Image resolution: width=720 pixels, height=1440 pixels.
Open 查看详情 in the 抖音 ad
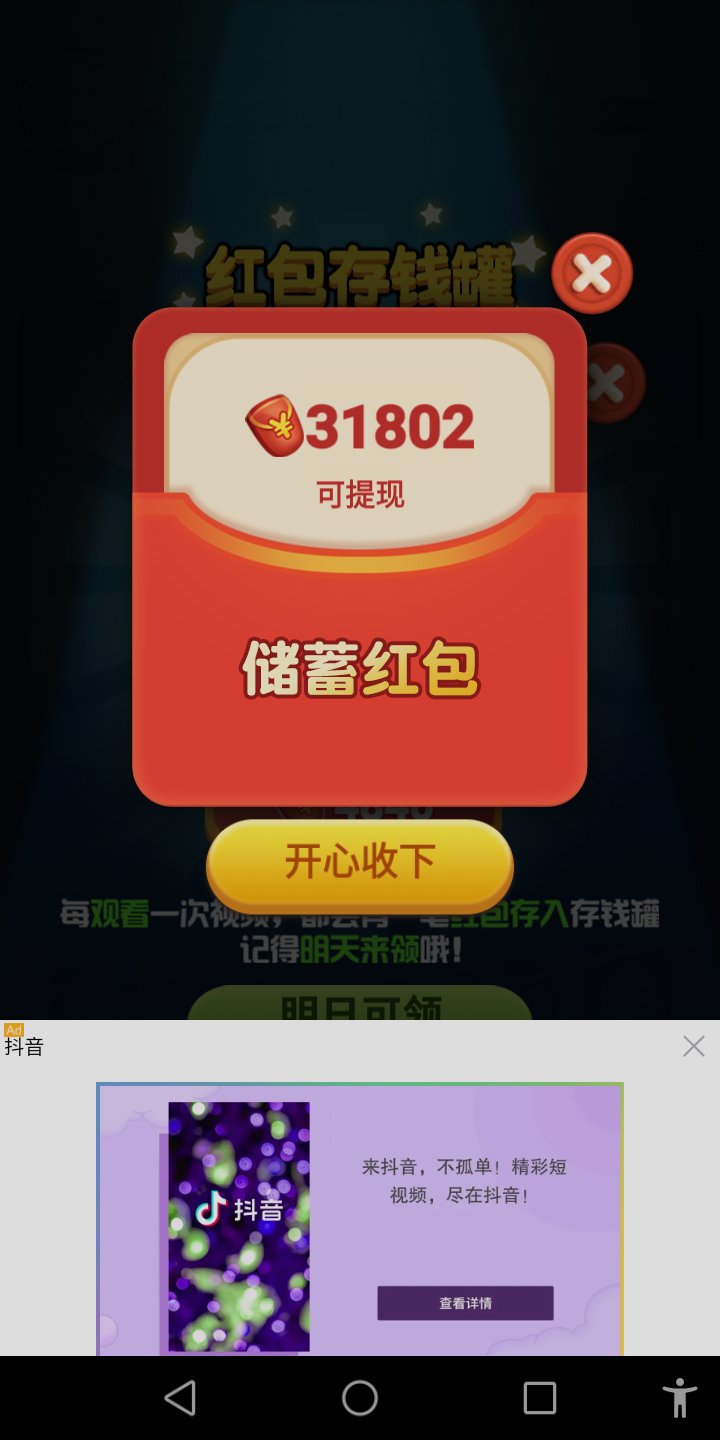click(x=465, y=1303)
